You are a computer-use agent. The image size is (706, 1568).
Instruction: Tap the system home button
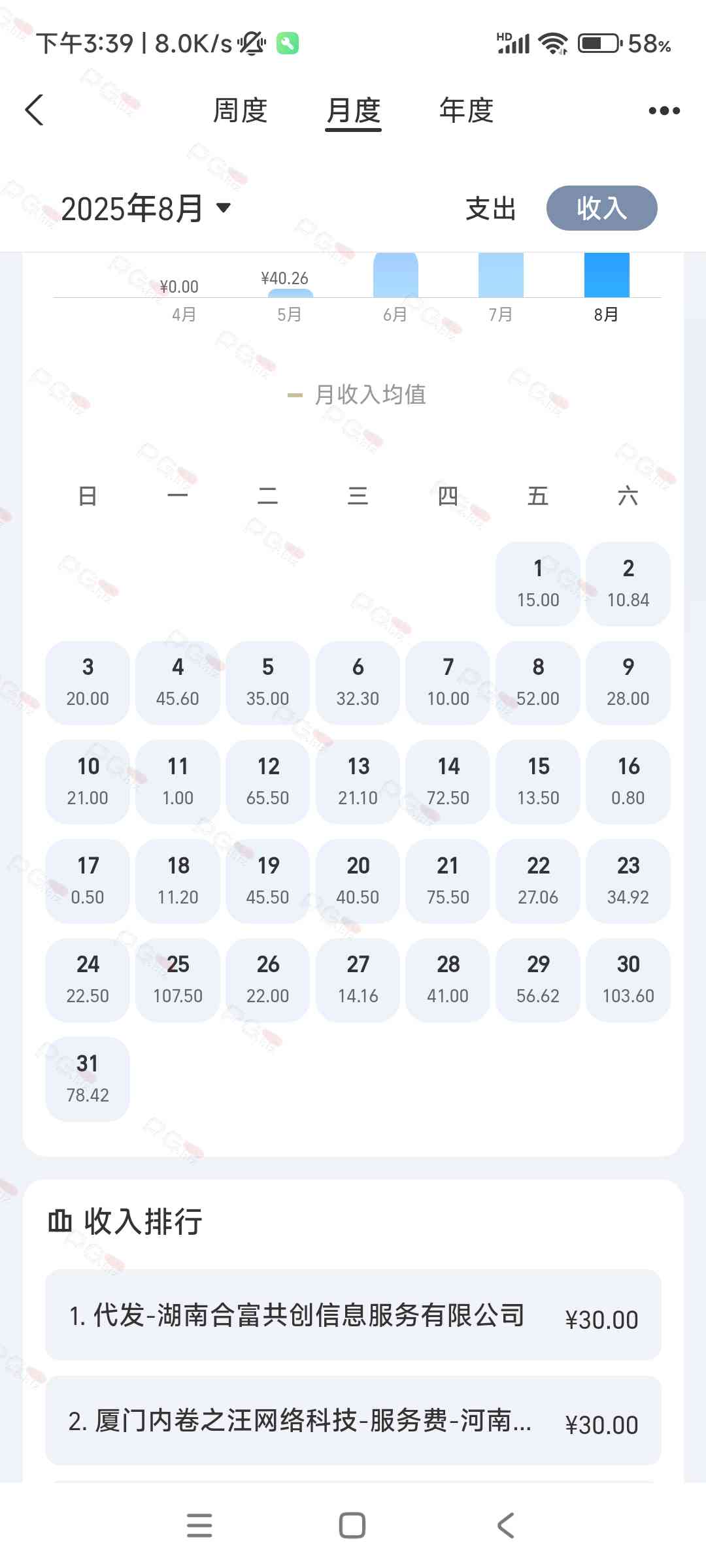click(x=352, y=1526)
